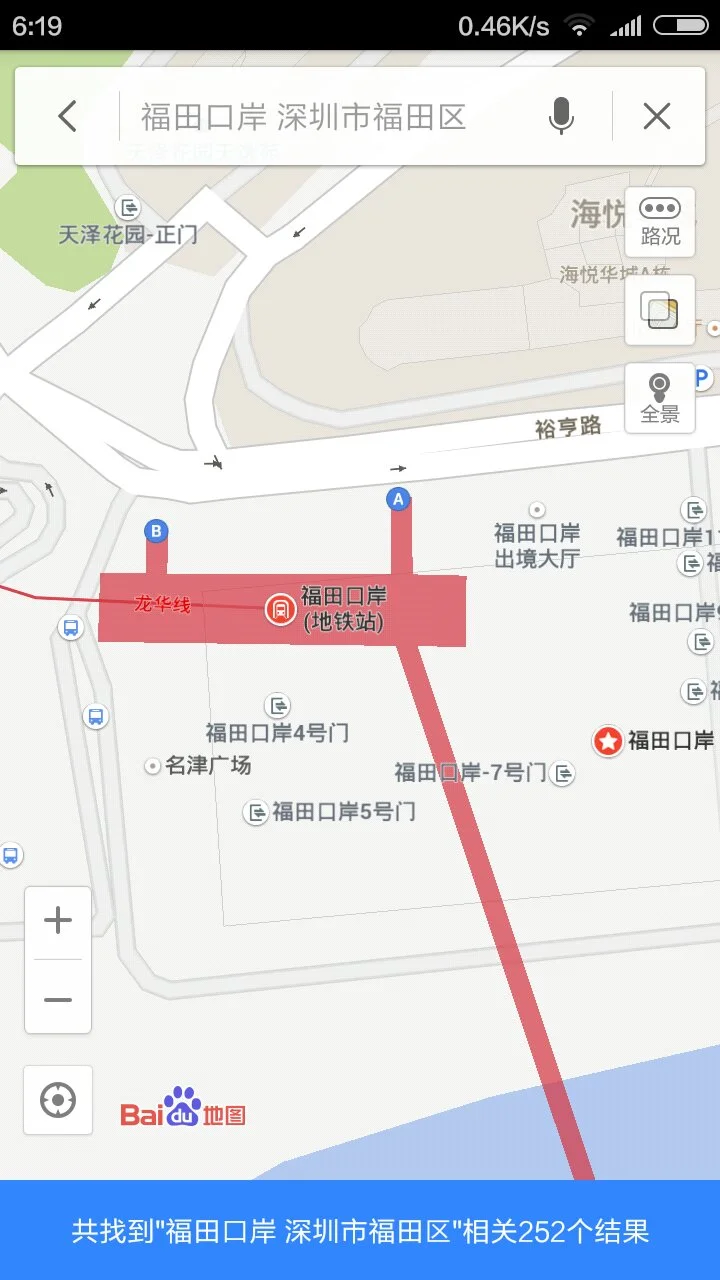720x1280 pixels.
Task: Zoom out with the minus button
Action: [57, 999]
